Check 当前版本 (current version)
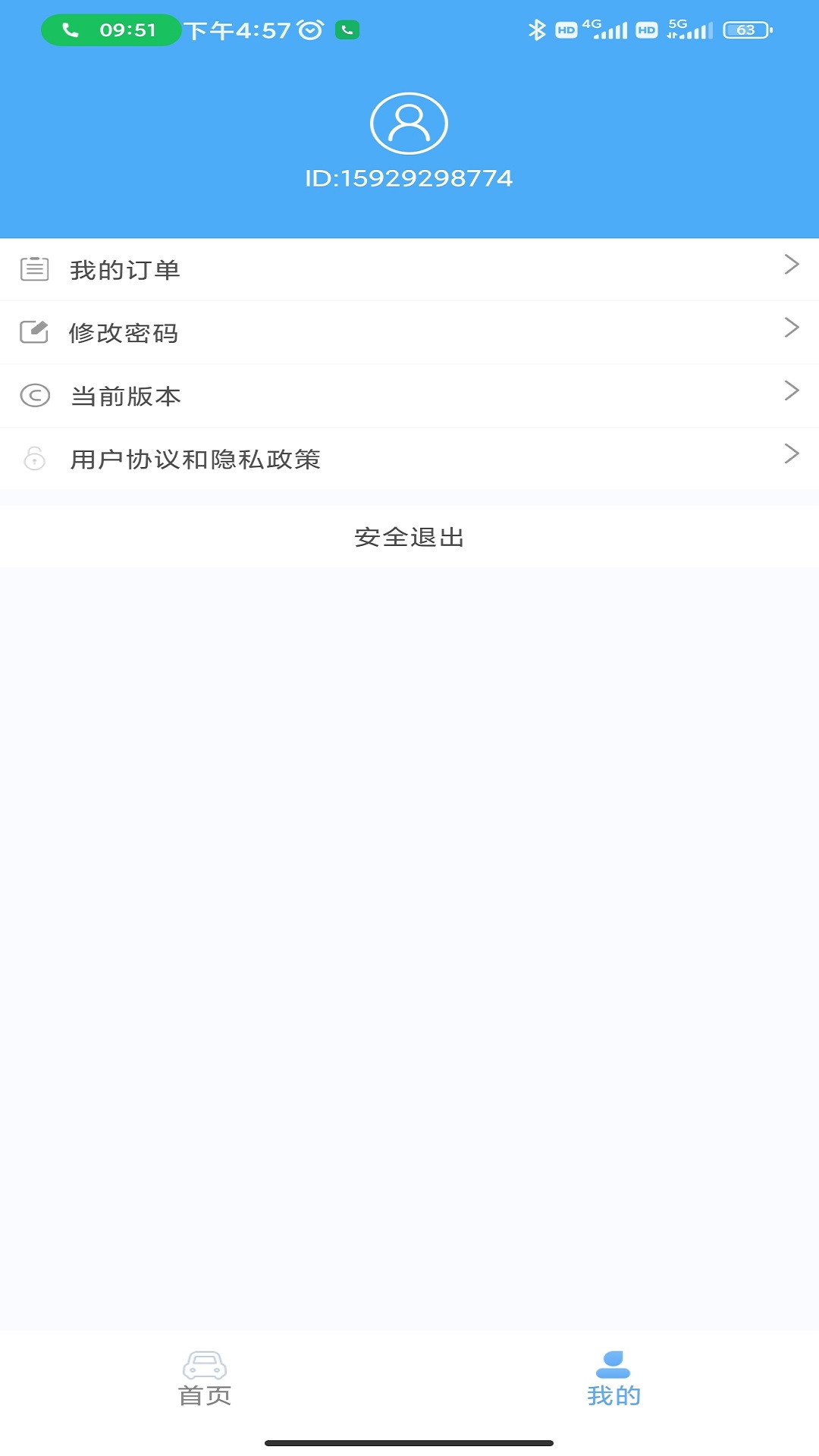This screenshot has height=1456, width=819. pyautogui.click(x=409, y=396)
